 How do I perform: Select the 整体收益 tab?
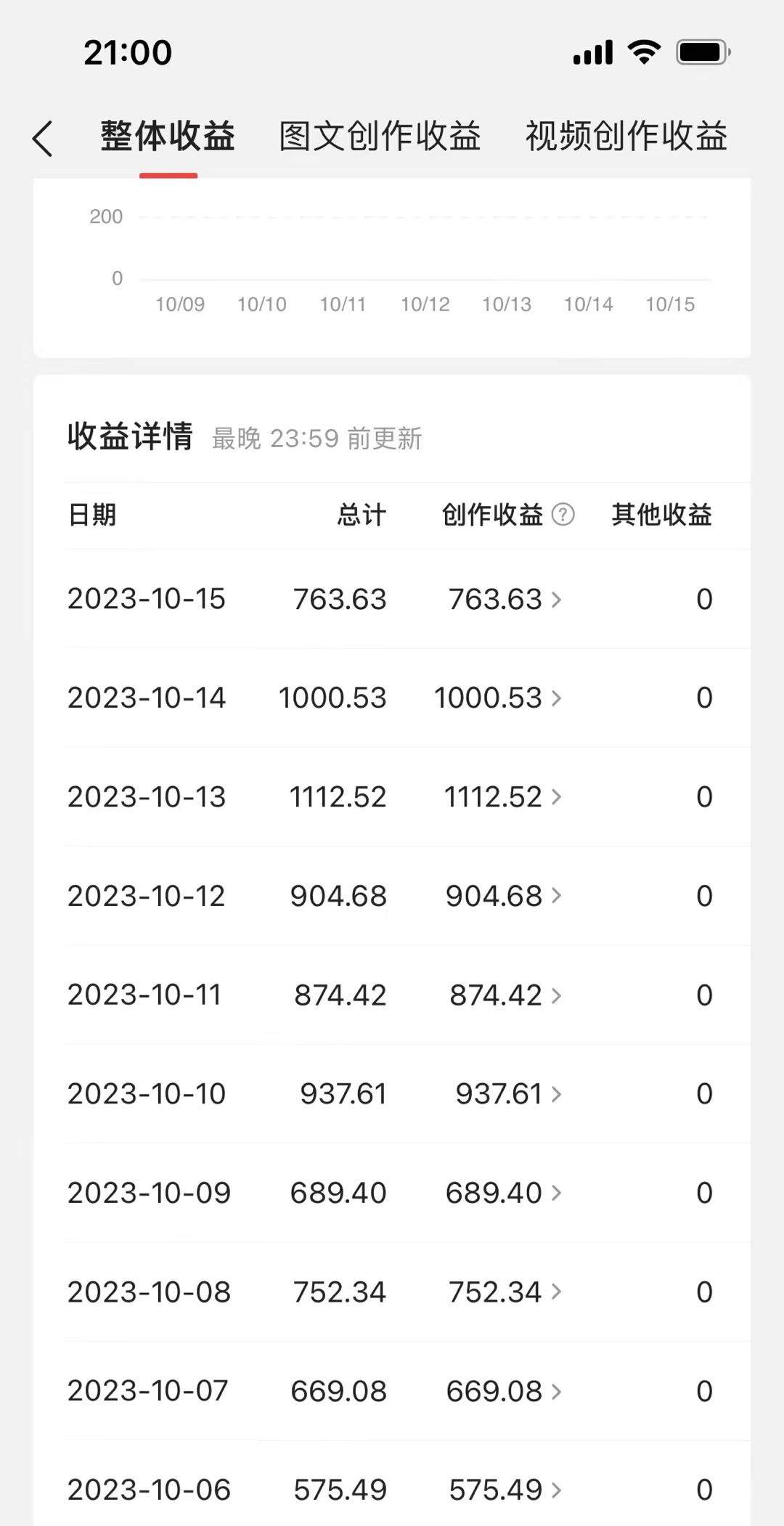click(168, 136)
